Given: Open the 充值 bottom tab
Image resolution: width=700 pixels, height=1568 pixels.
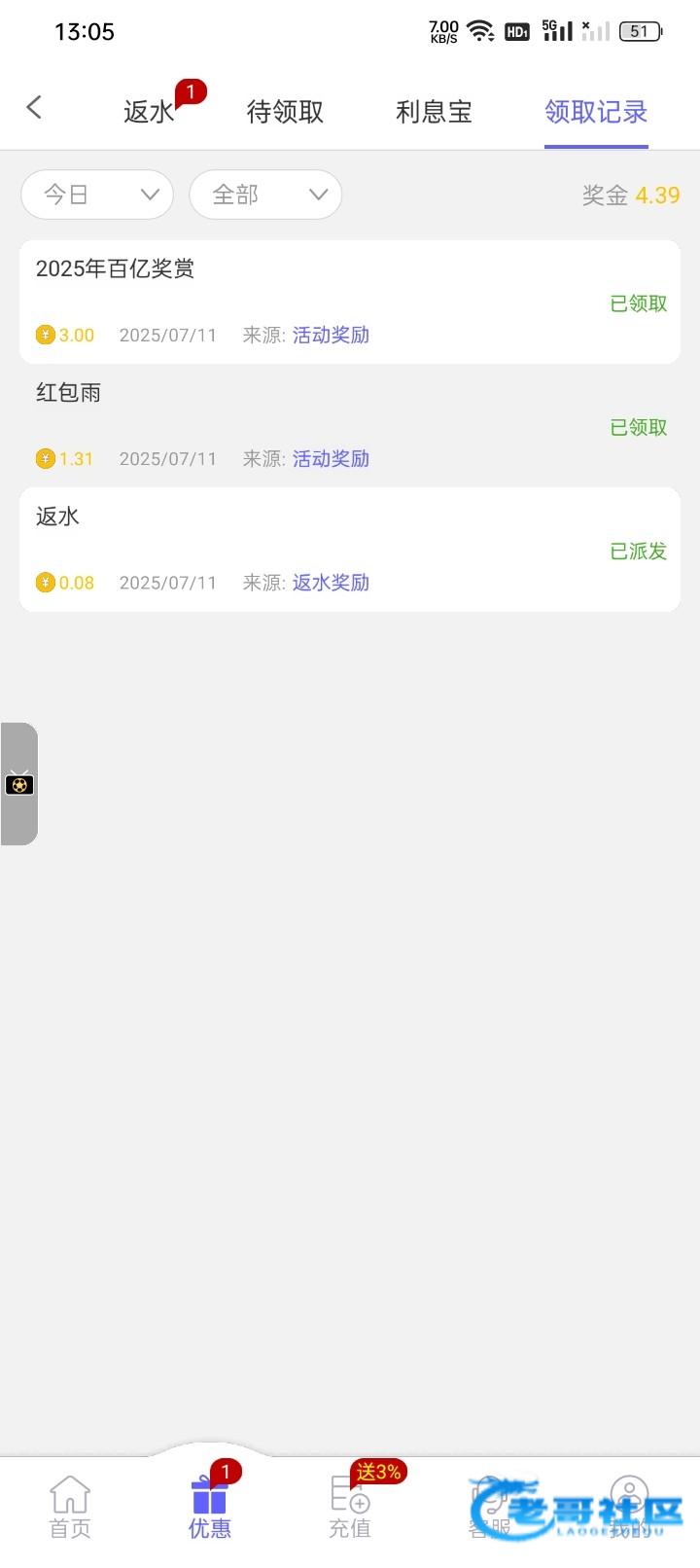Looking at the screenshot, I should pos(350,1508).
